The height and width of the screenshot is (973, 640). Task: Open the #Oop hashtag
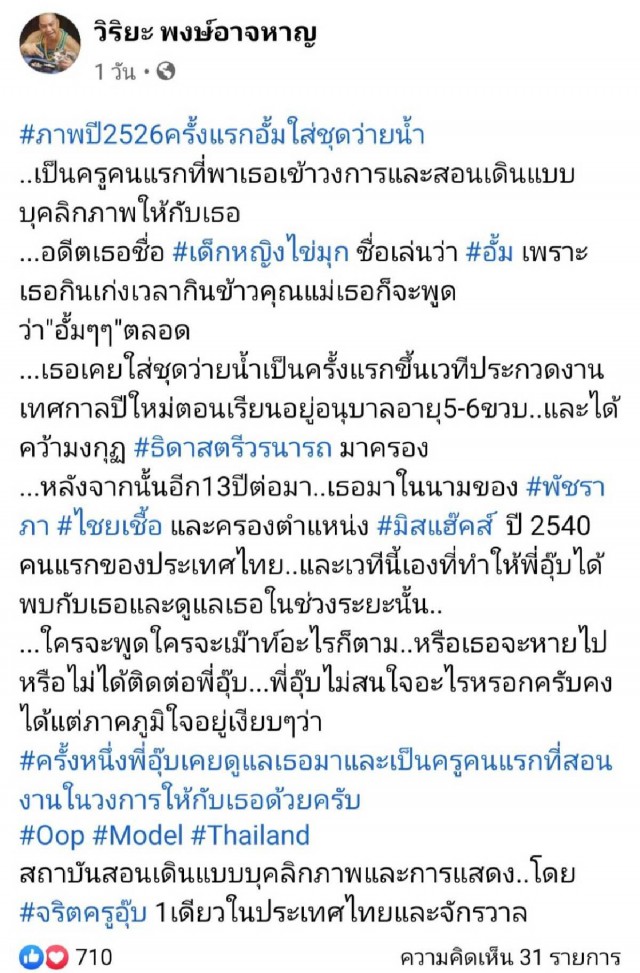click(x=49, y=834)
